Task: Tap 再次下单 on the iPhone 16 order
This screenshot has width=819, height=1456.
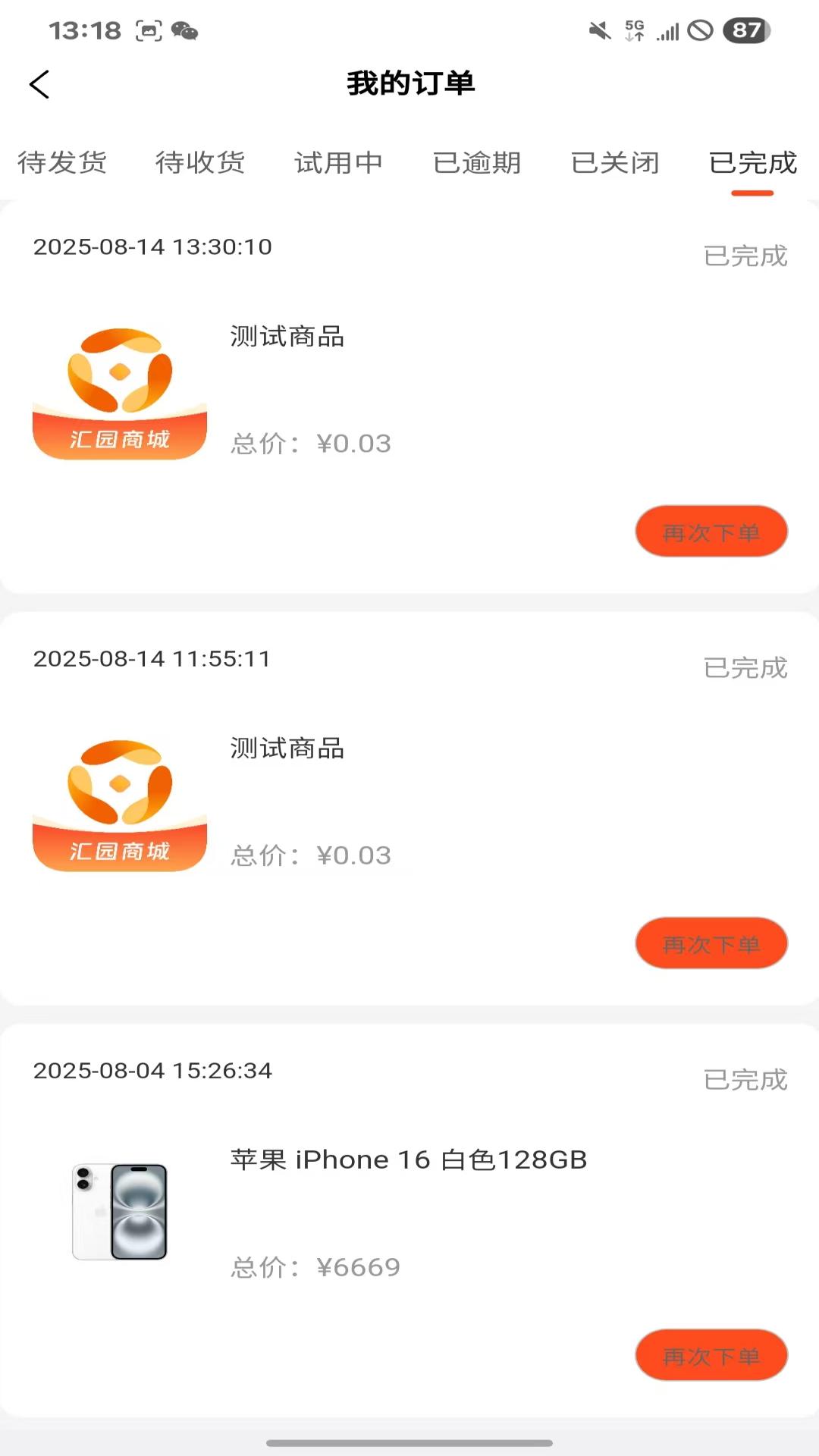Action: click(x=711, y=1355)
